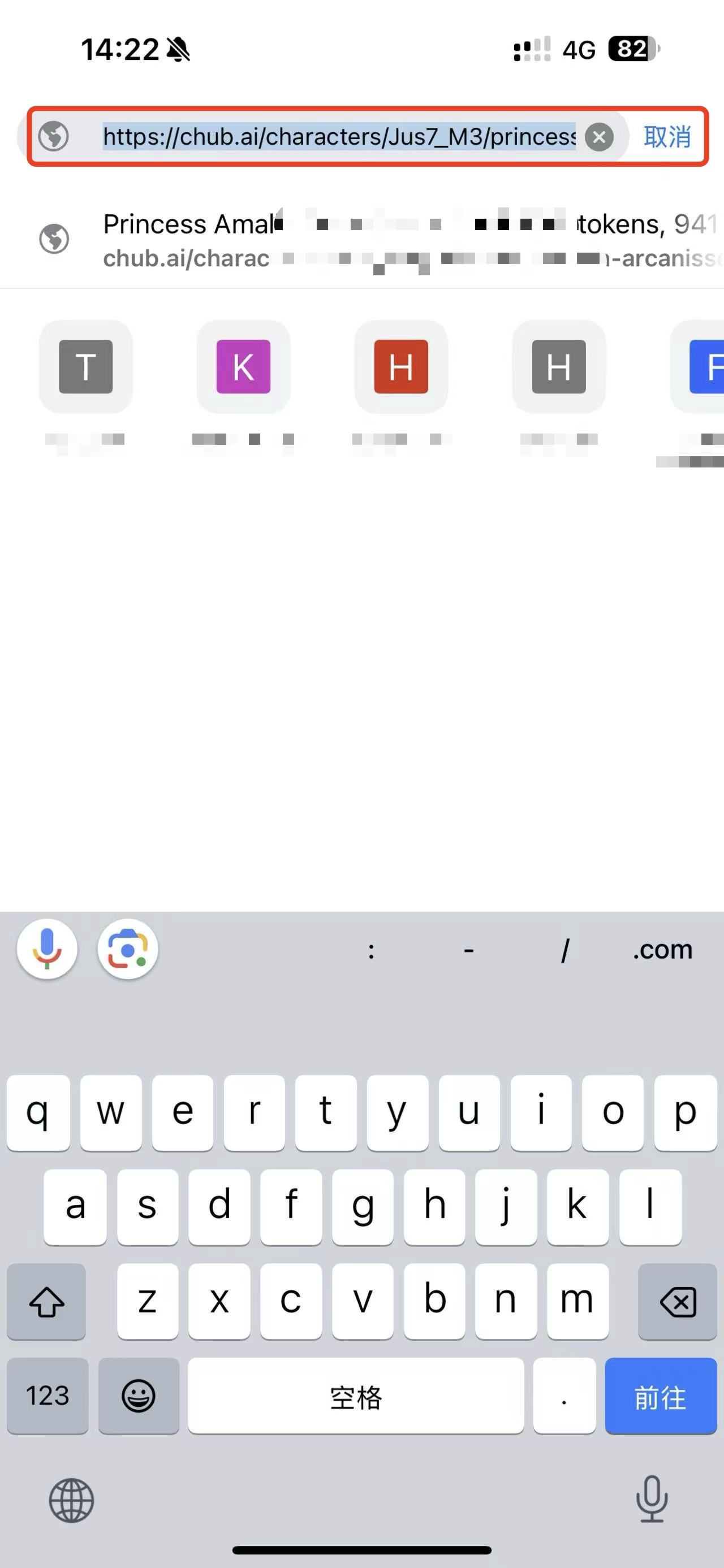
Task: Open the red H shortcut tile
Action: (x=400, y=366)
